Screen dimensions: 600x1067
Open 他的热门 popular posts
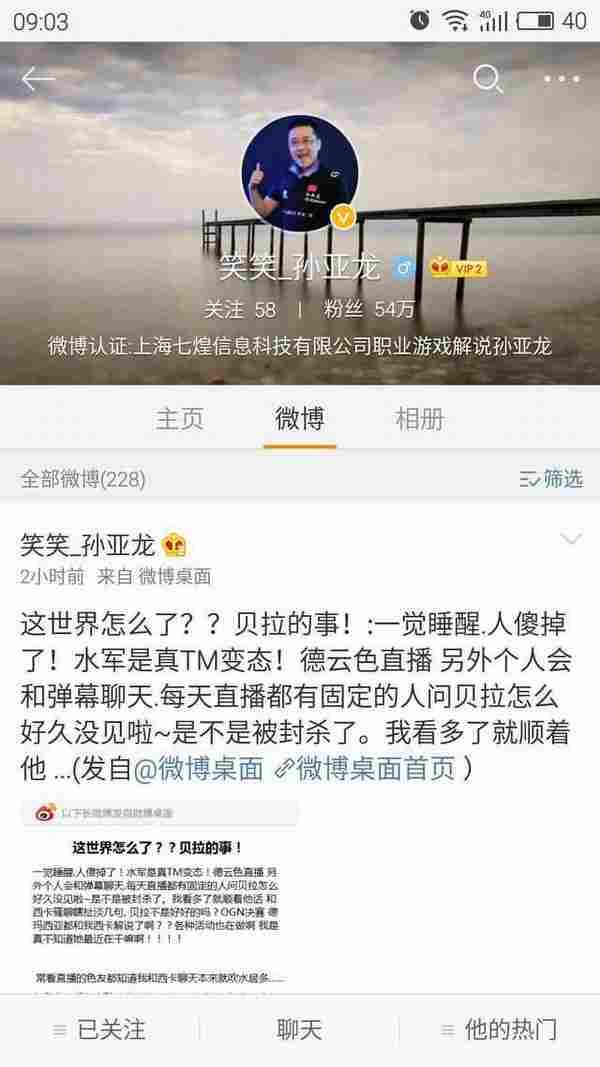tap(498, 1029)
